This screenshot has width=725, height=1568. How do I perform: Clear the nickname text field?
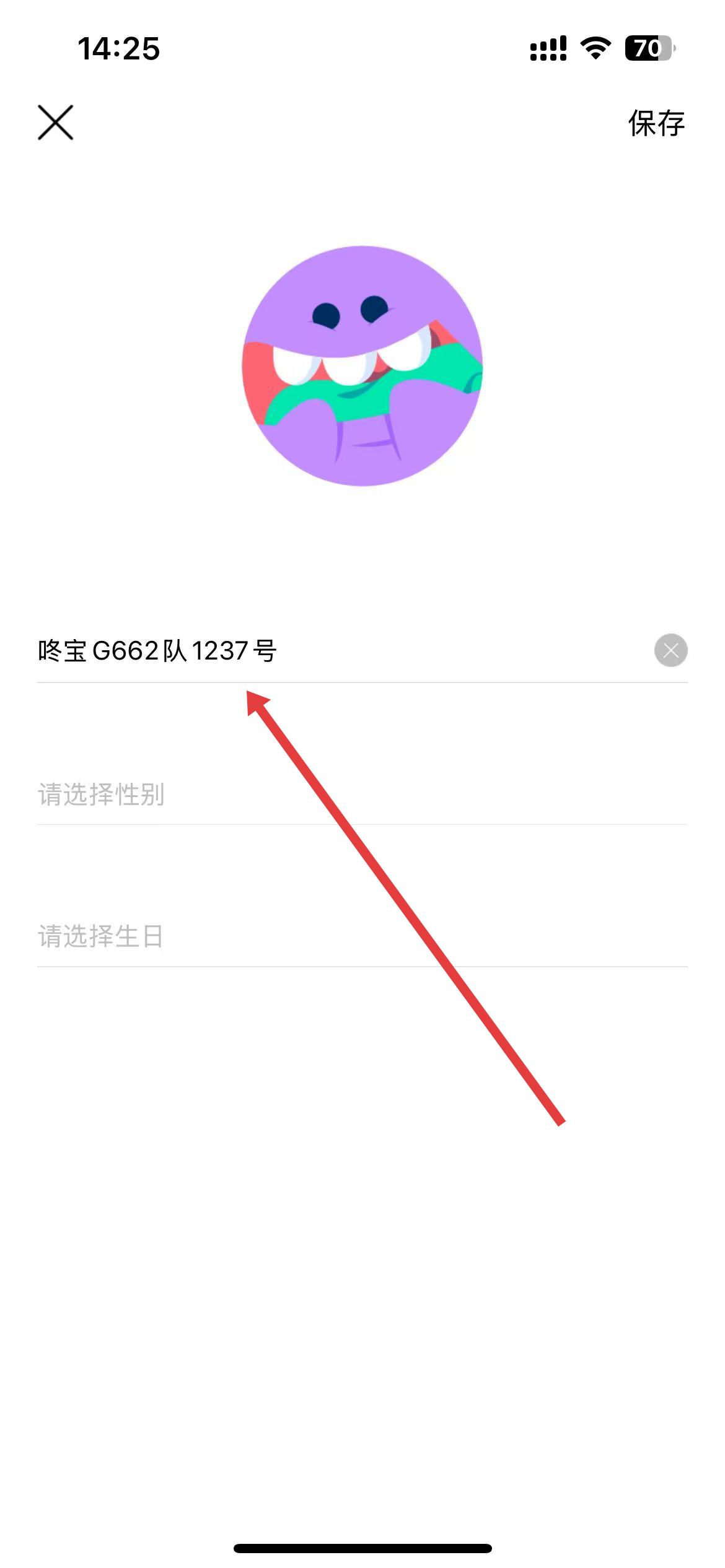[x=670, y=650]
